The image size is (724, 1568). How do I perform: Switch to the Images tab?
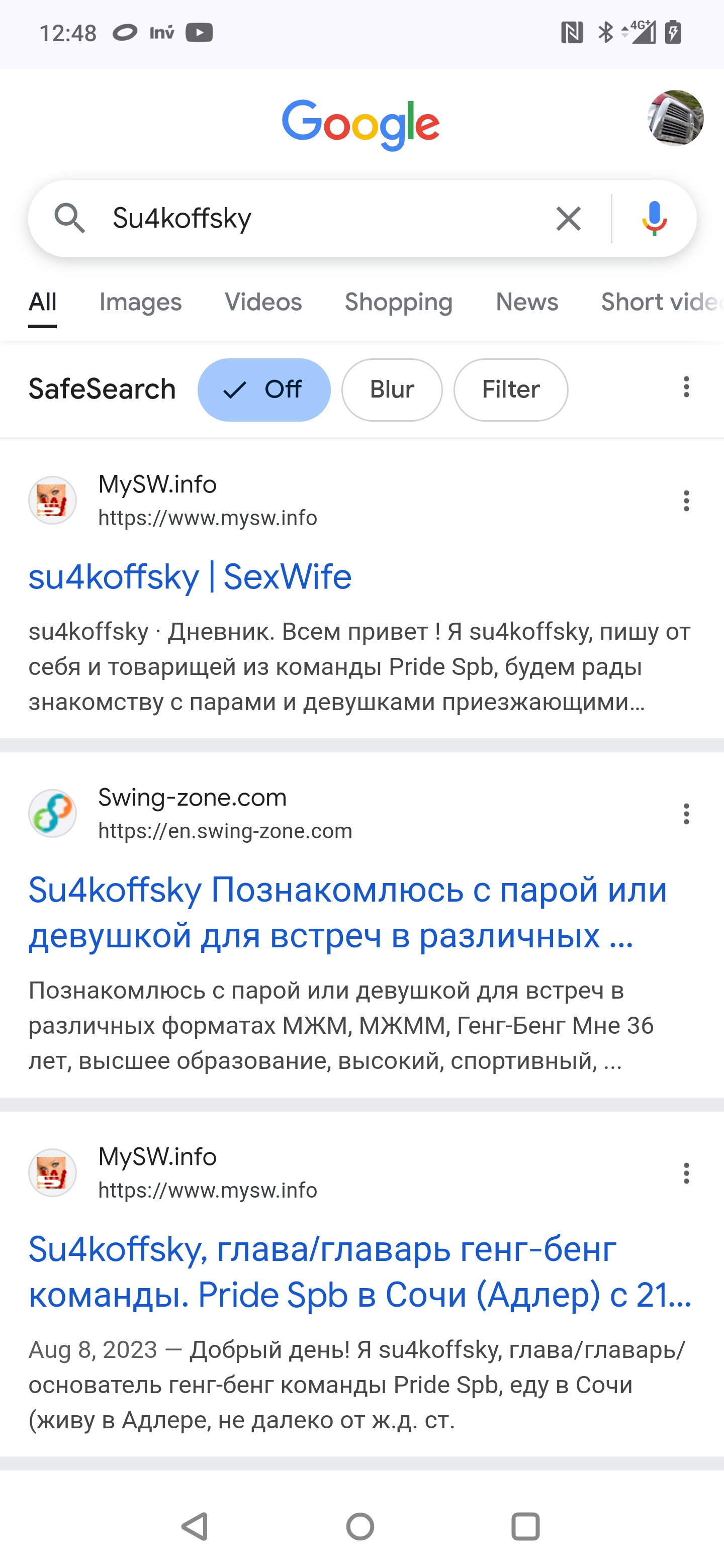click(x=141, y=302)
